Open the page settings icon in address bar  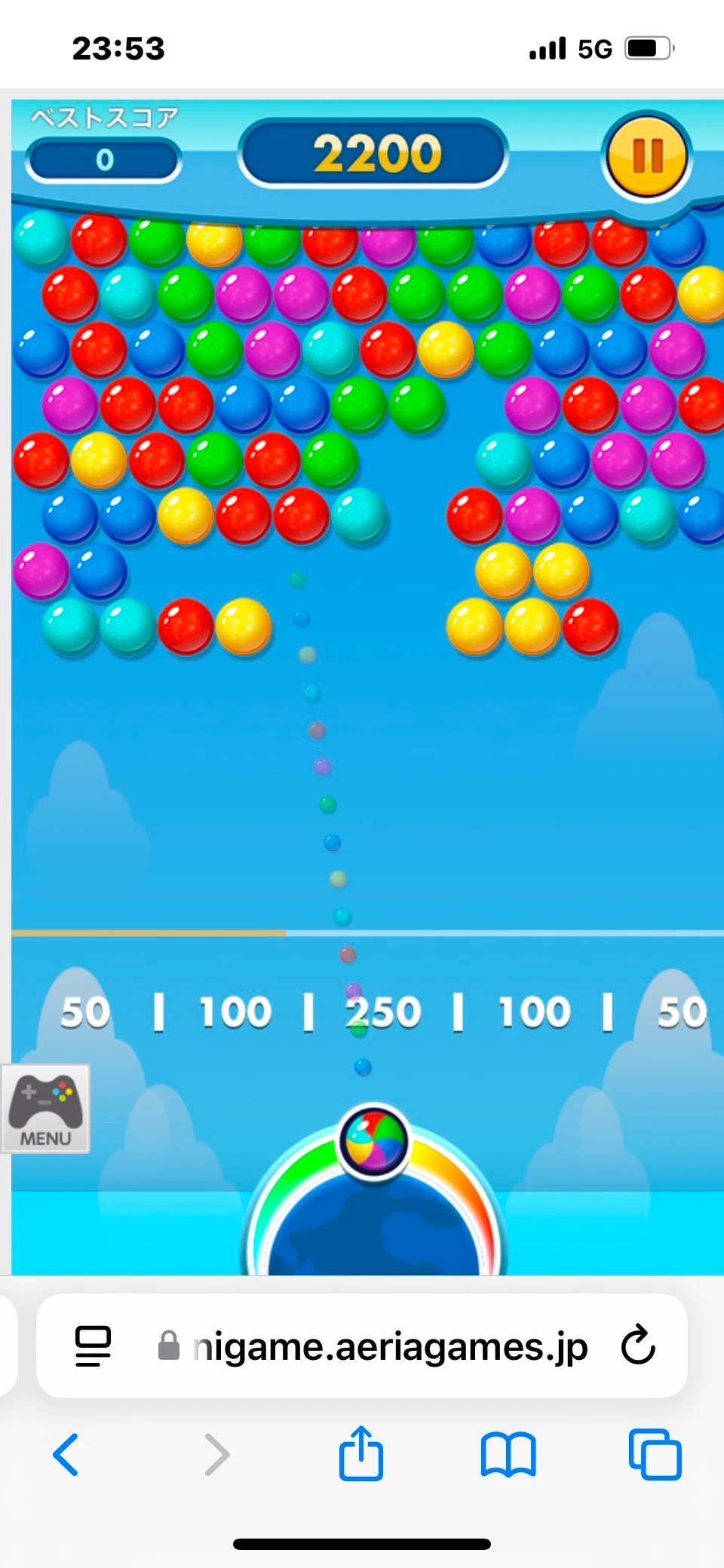[x=93, y=1346]
